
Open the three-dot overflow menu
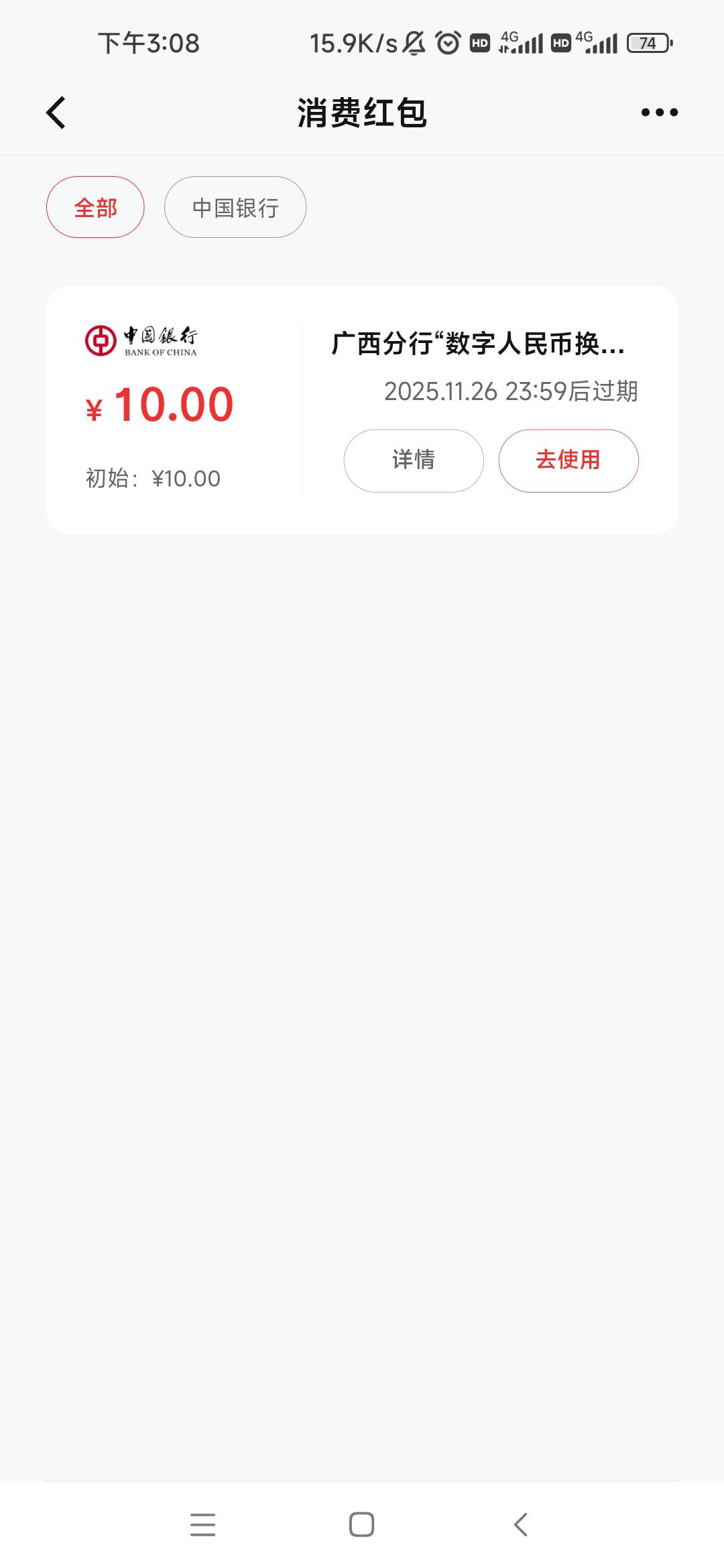coord(660,113)
